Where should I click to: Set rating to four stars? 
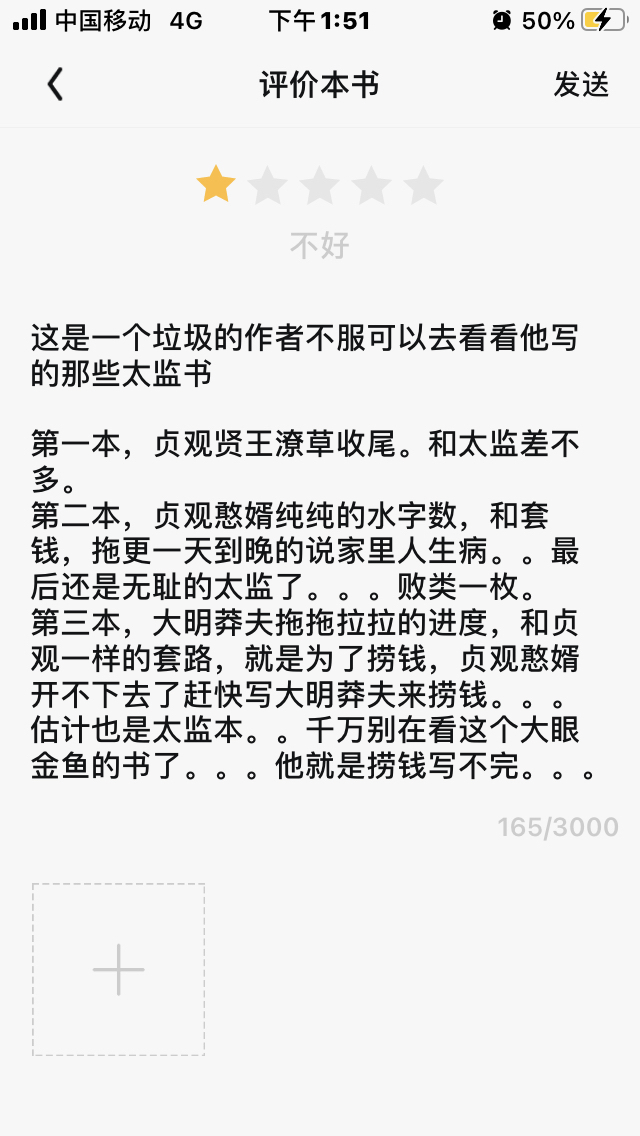pos(372,186)
